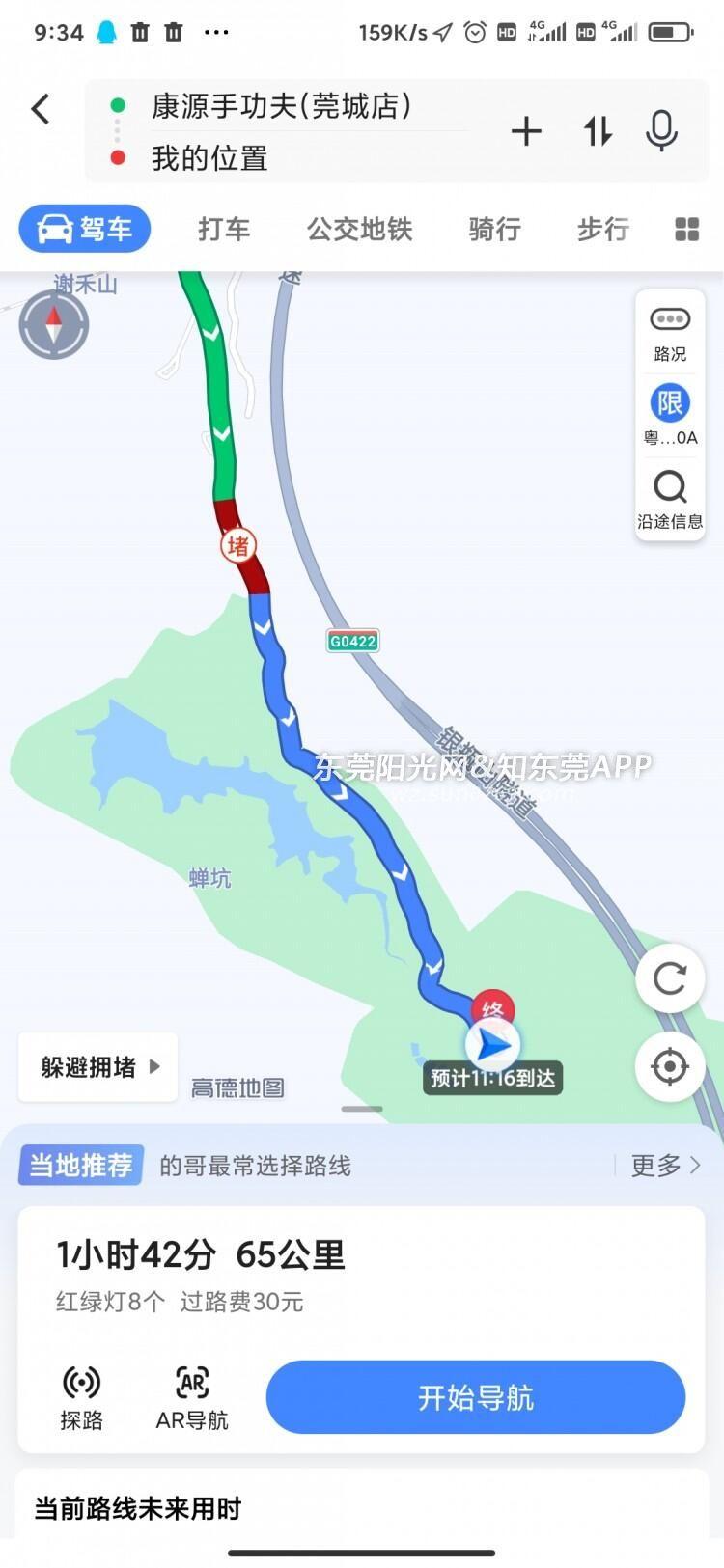The image size is (724, 1568).
Task: Activate voice input microphone
Action: [x=661, y=131]
